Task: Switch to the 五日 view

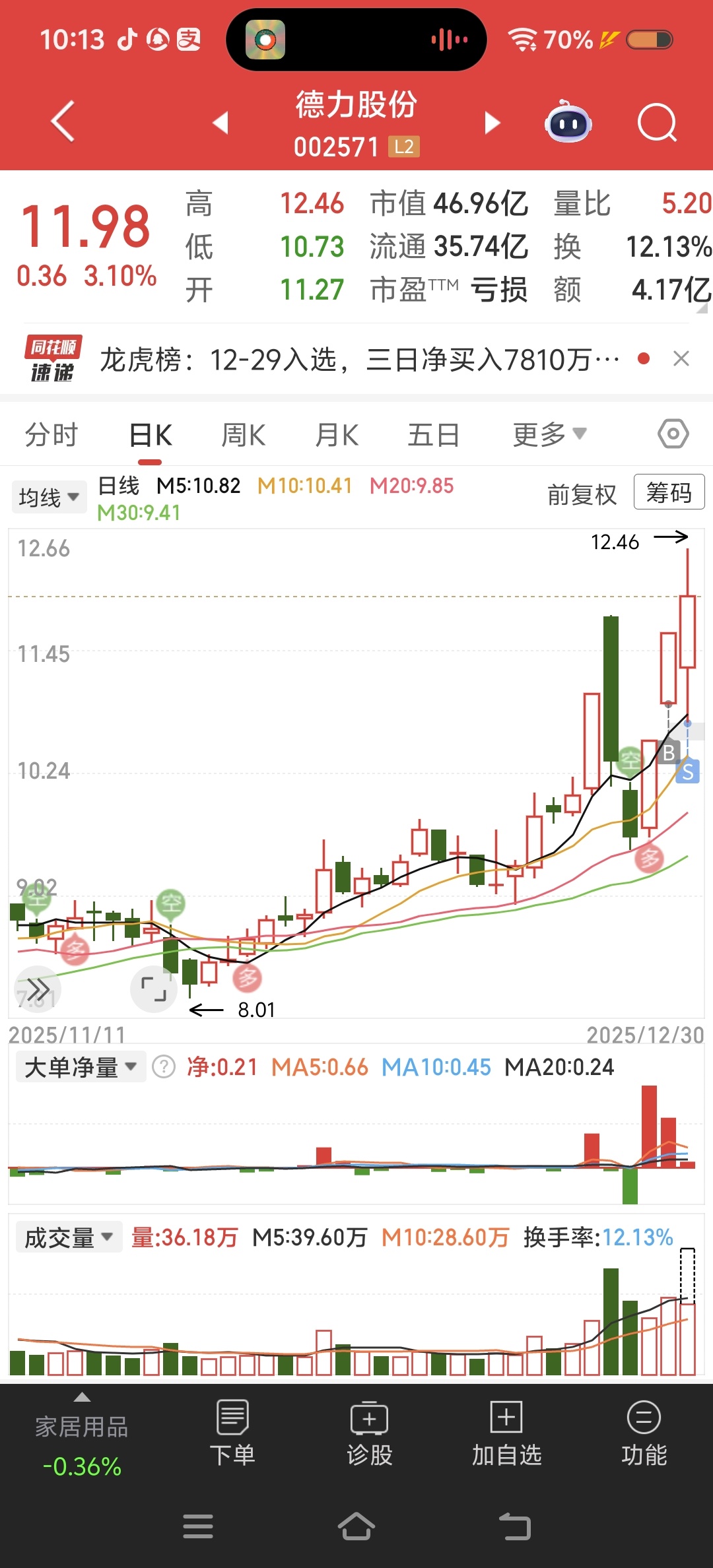Action: point(433,435)
